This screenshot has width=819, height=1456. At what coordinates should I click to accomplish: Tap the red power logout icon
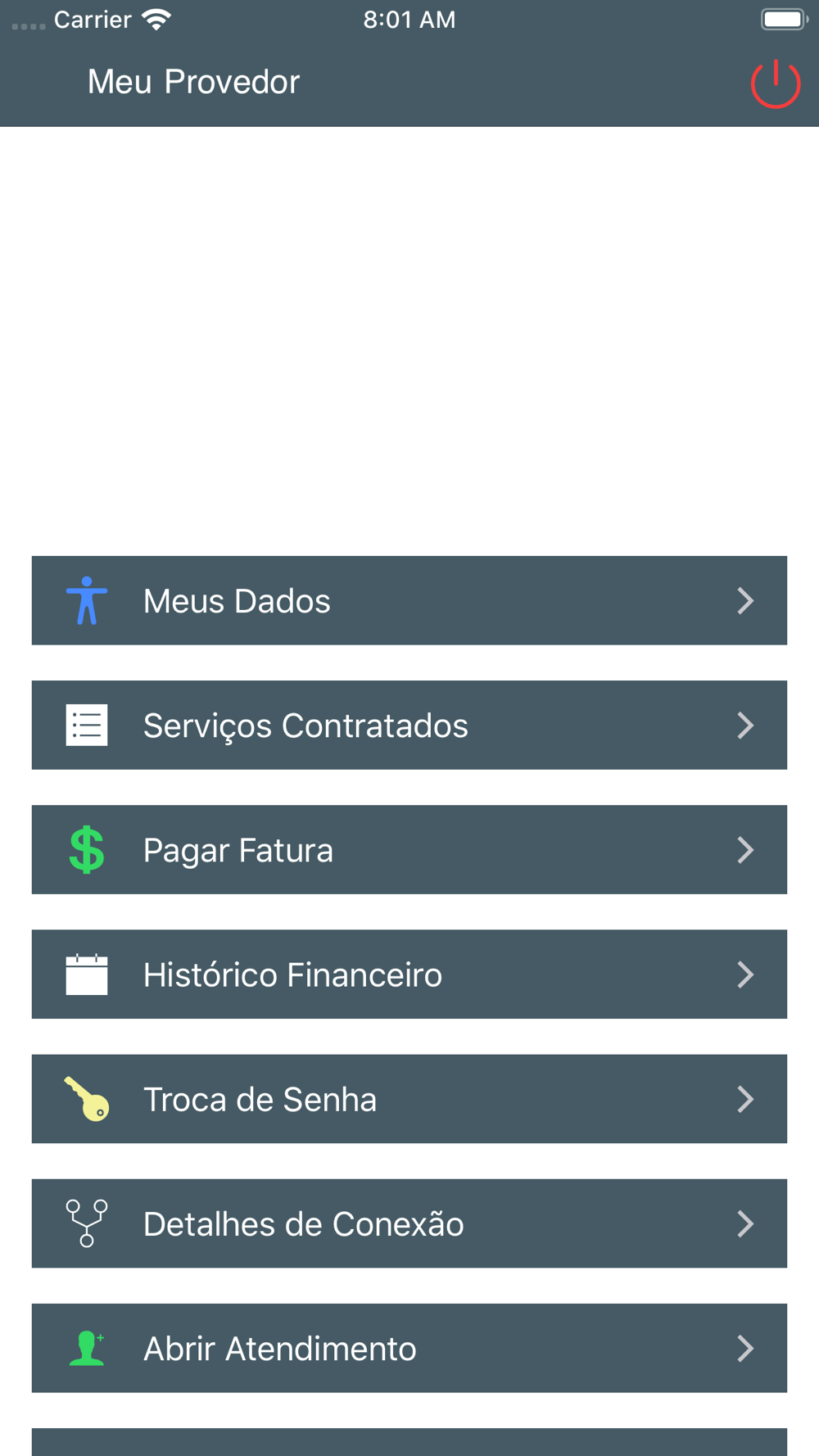point(775,84)
